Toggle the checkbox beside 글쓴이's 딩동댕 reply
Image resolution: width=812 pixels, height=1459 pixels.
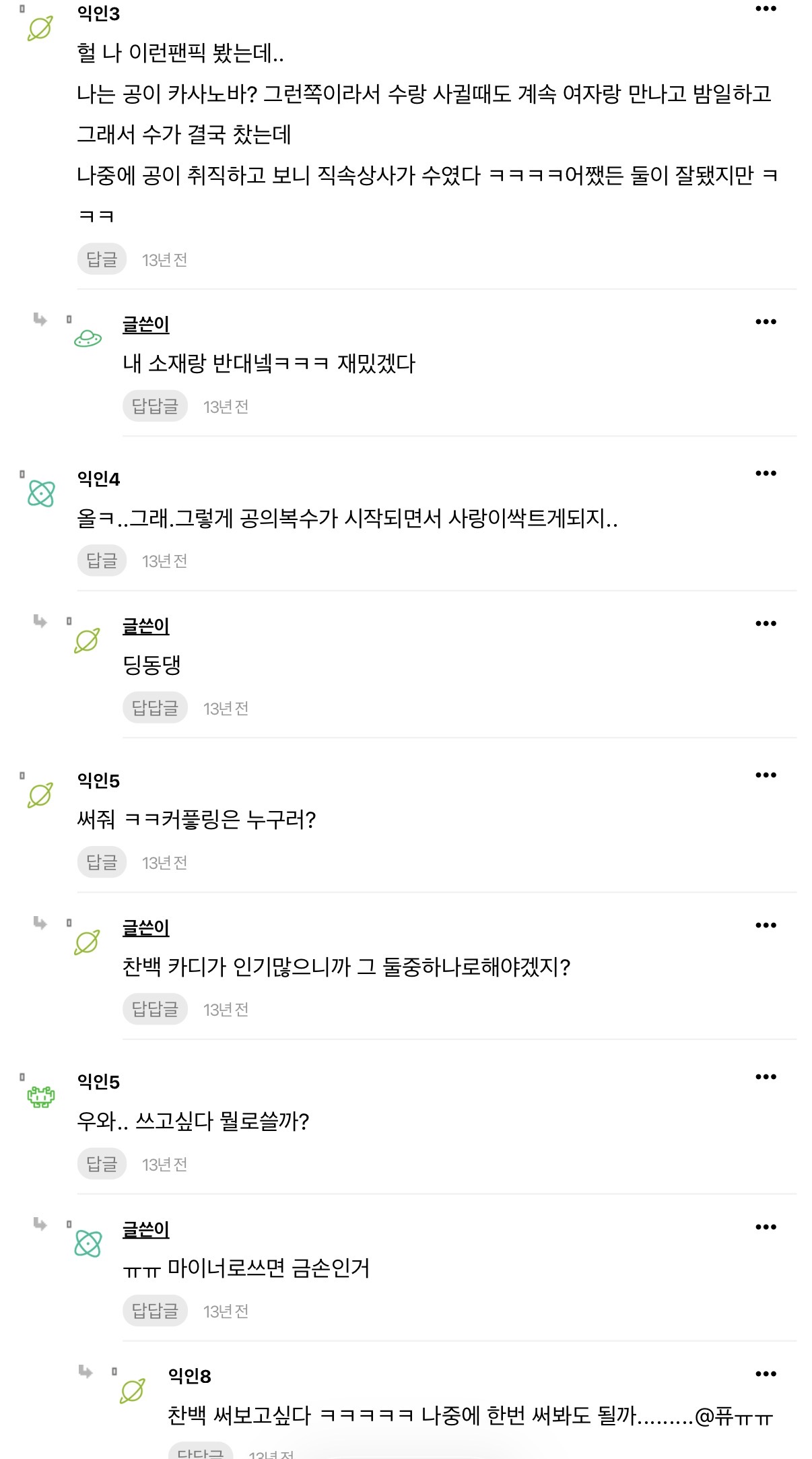(x=70, y=620)
